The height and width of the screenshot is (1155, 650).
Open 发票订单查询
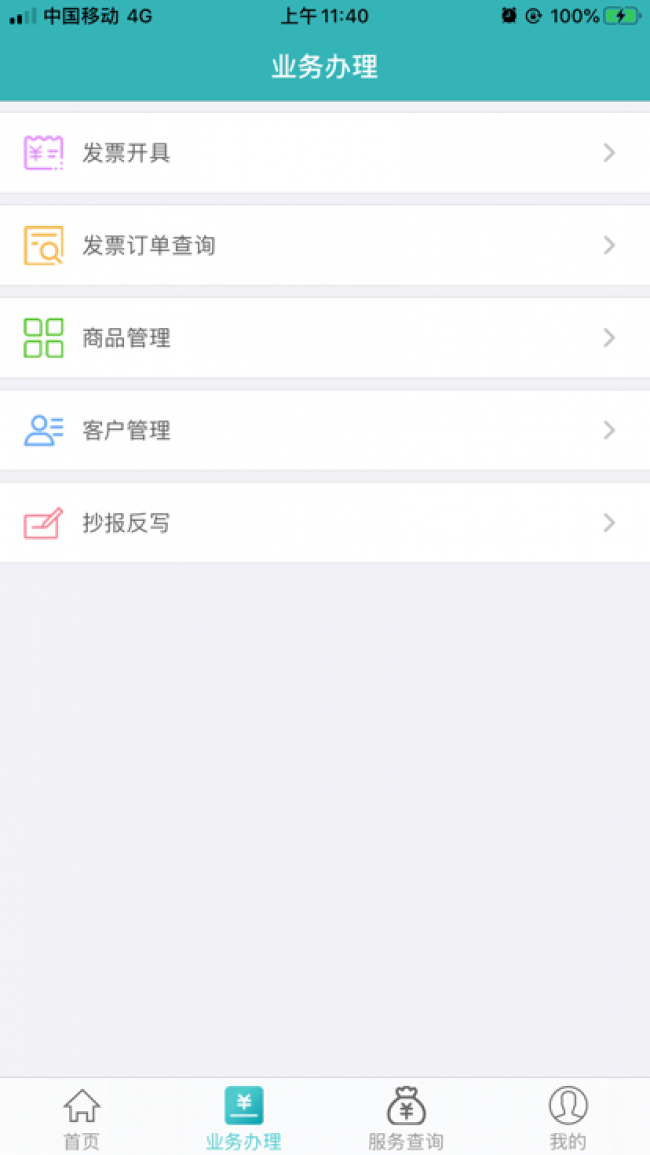(325, 245)
